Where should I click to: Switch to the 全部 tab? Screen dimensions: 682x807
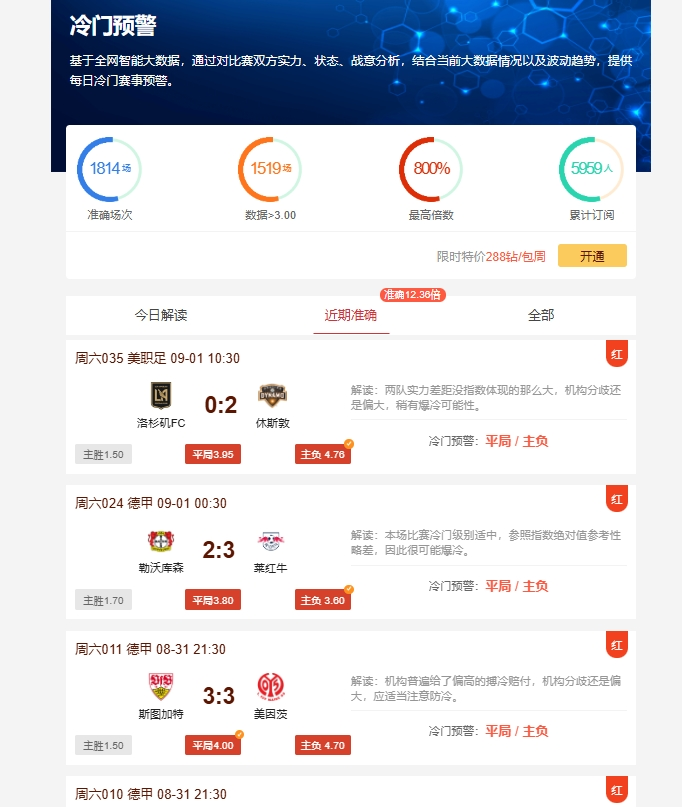point(540,315)
